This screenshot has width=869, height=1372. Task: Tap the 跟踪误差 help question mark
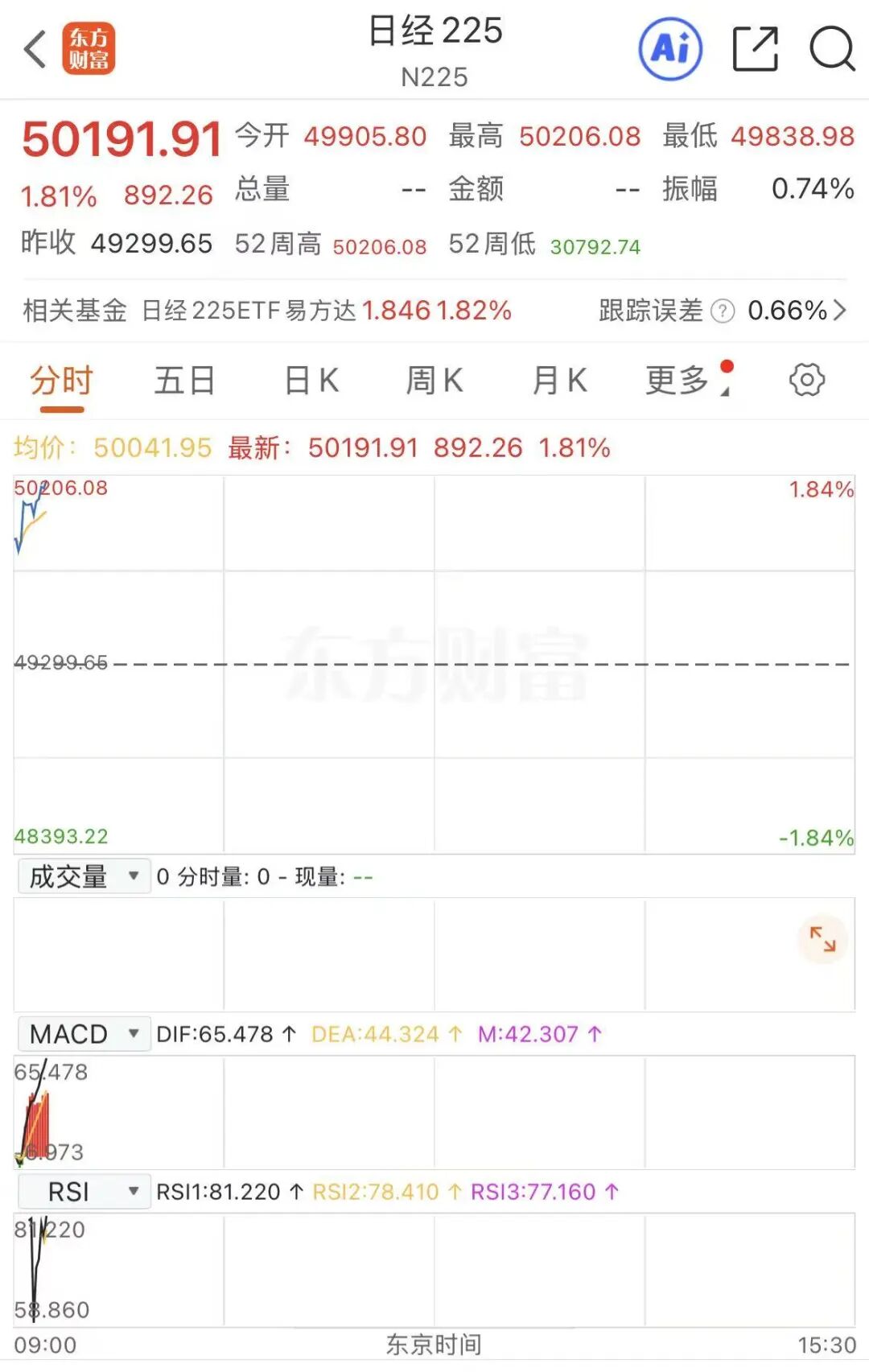click(x=723, y=311)
